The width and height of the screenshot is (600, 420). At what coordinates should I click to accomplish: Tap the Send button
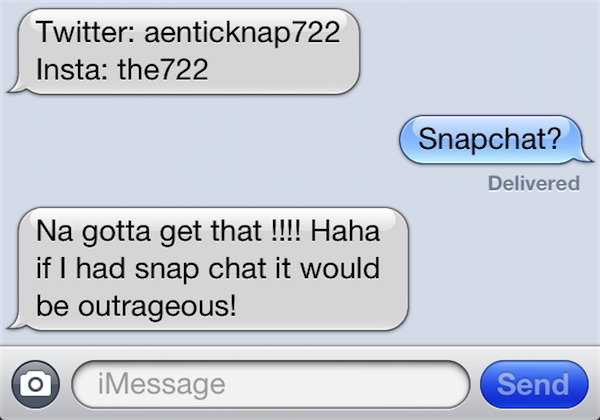(533, 384)
